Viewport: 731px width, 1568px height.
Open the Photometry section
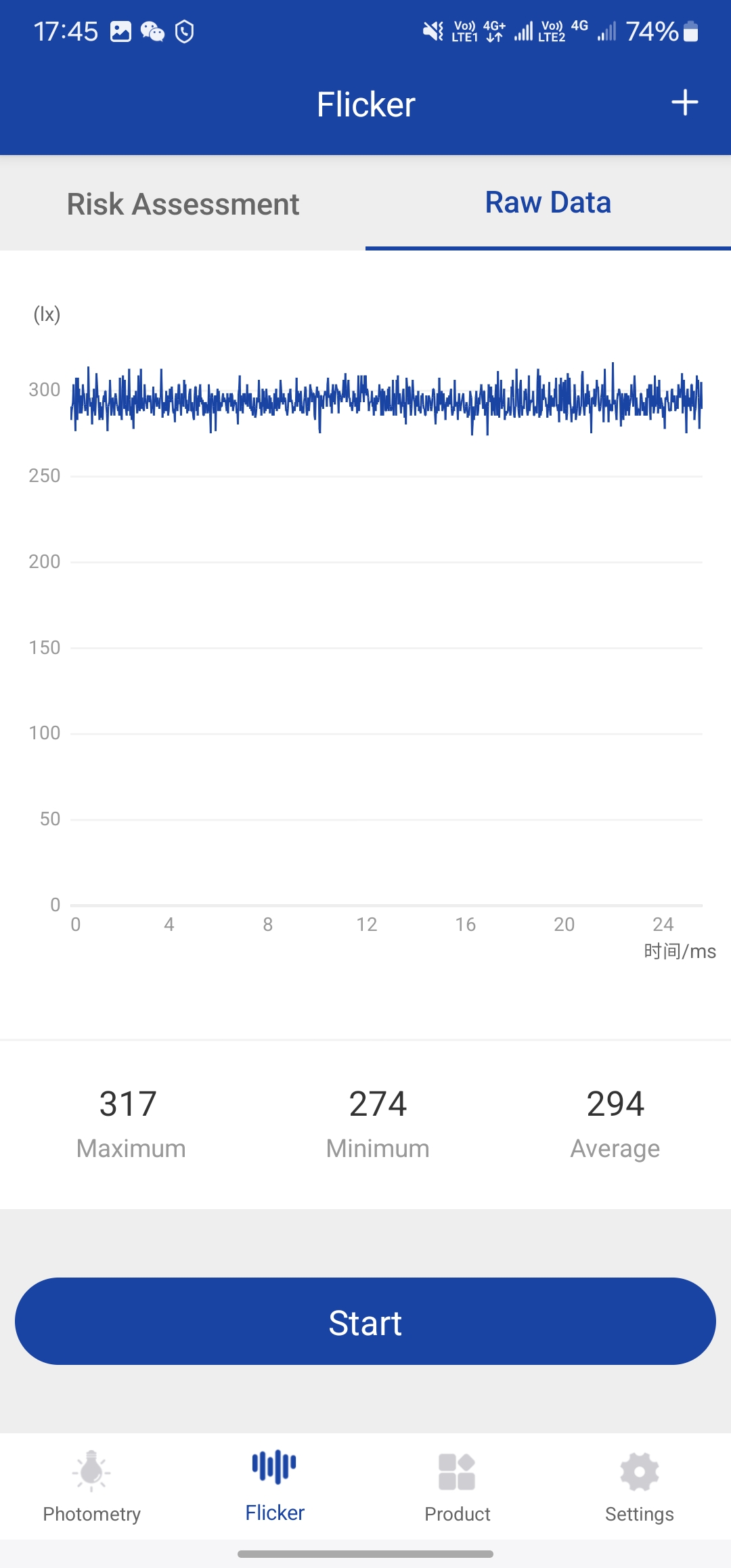(91, 1487)
